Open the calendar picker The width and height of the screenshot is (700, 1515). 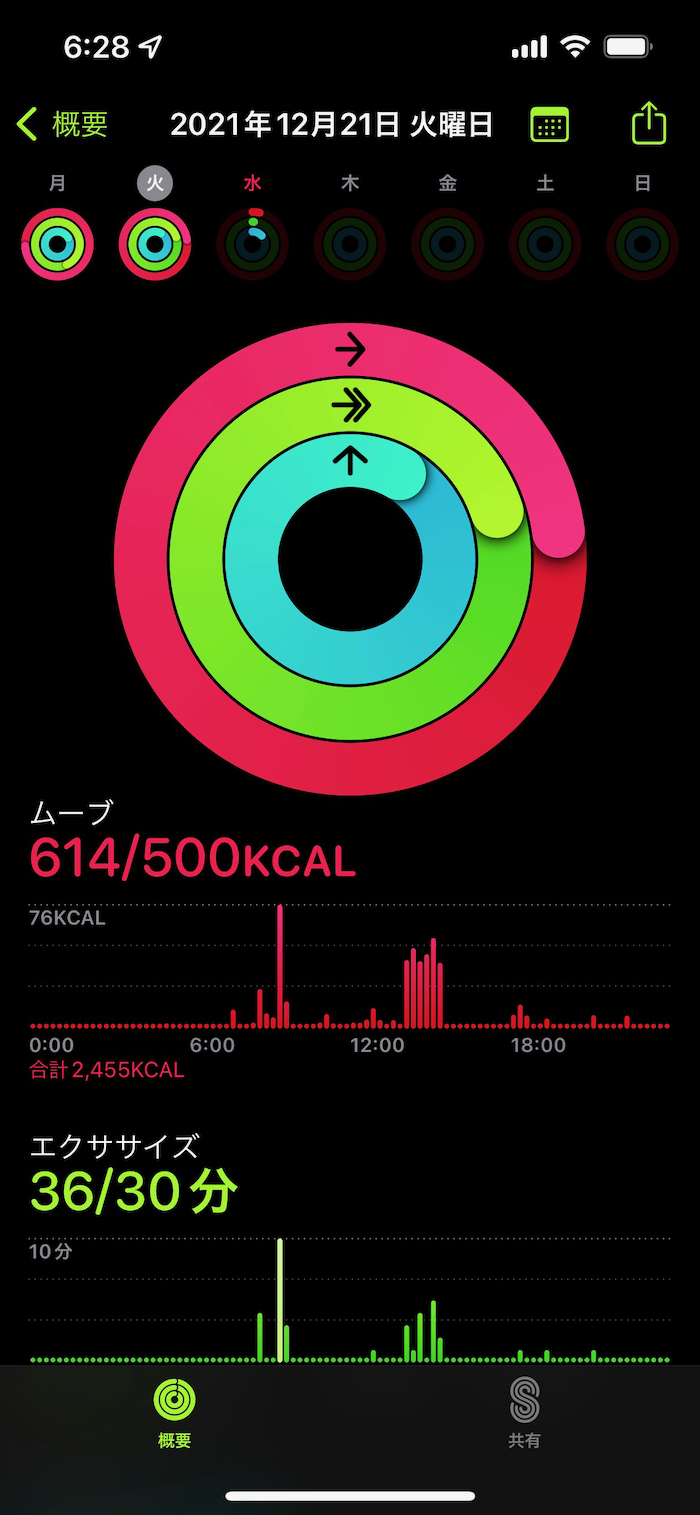549,125
